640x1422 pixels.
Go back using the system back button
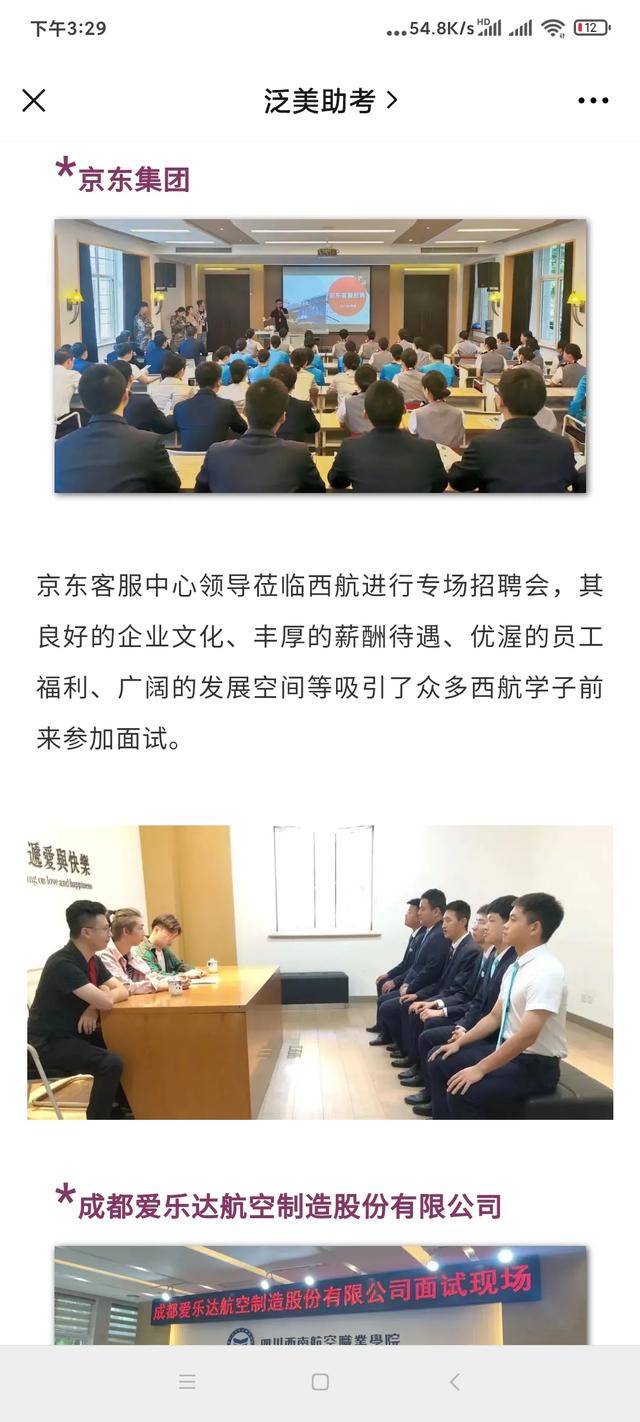coord(454,1382)
